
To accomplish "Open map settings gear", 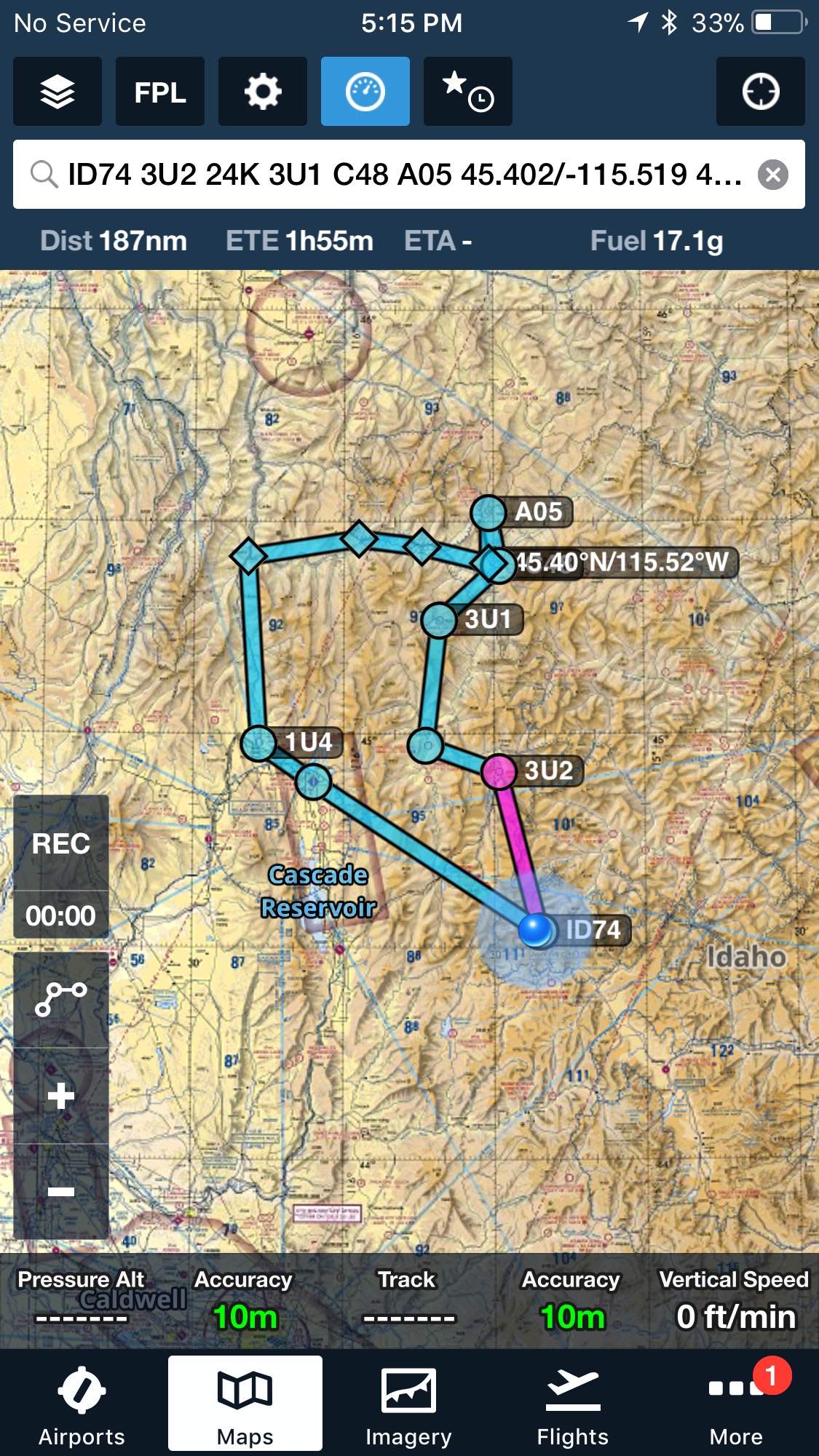I will 262,92.
